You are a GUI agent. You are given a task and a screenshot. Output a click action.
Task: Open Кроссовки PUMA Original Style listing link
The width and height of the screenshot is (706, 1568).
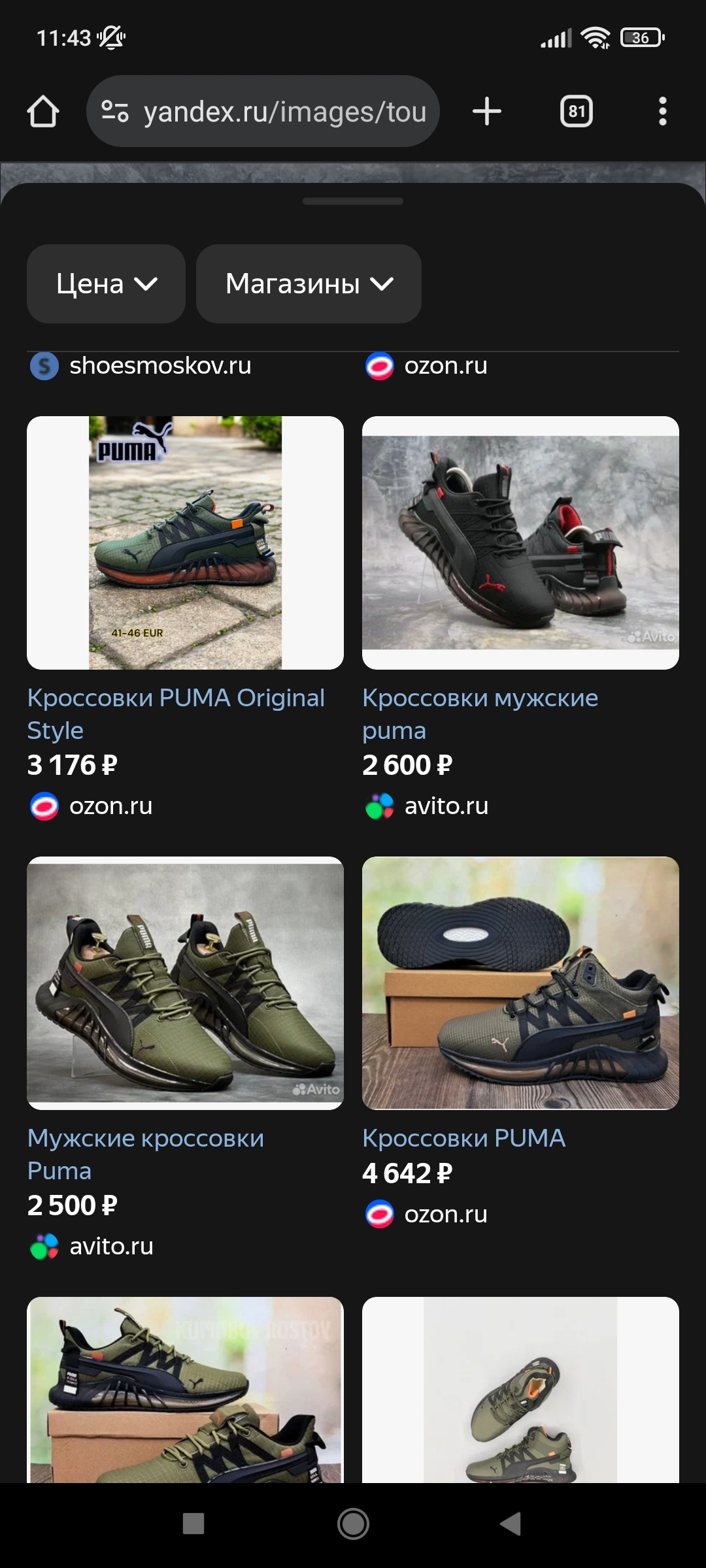175,713
